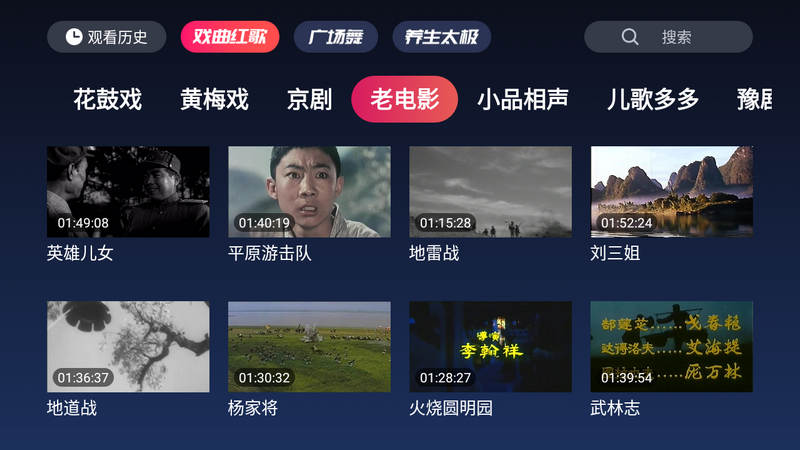Image resolution: width=800 pixels, height=450 pixels.
Task: Open the 观看历史 watch history
Action: [x=107, y=37]
